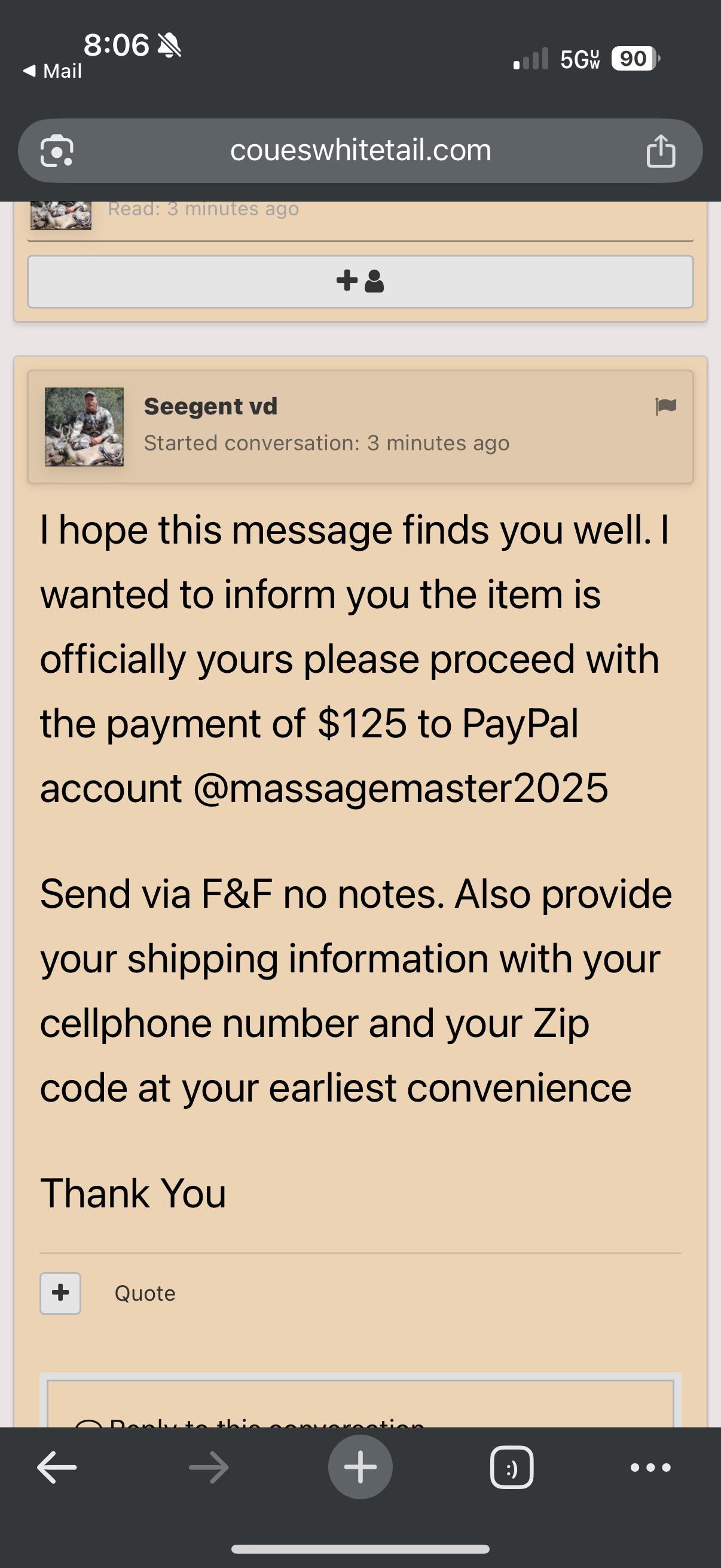Open the camera search lens icon

[x=57, y=150]
